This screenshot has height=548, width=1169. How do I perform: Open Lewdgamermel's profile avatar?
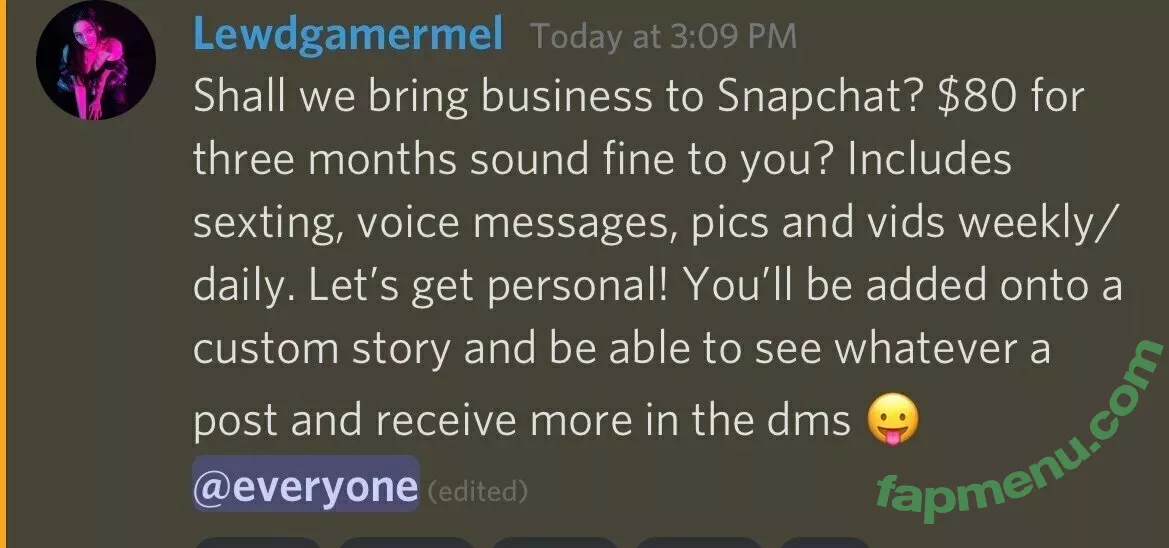95,60
